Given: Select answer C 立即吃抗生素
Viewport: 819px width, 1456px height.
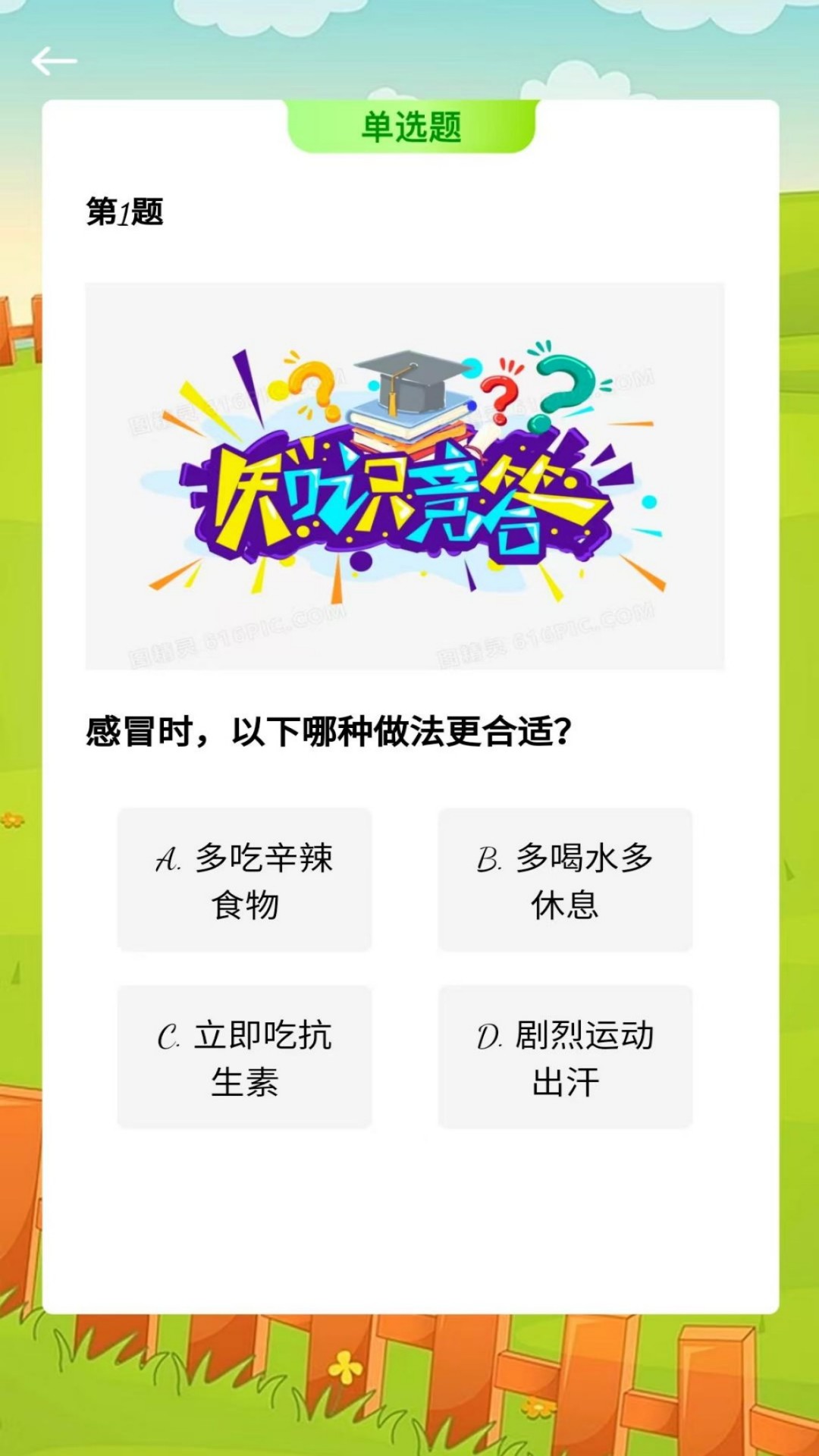Looking at the screenshot, I should pos(244,1054).
